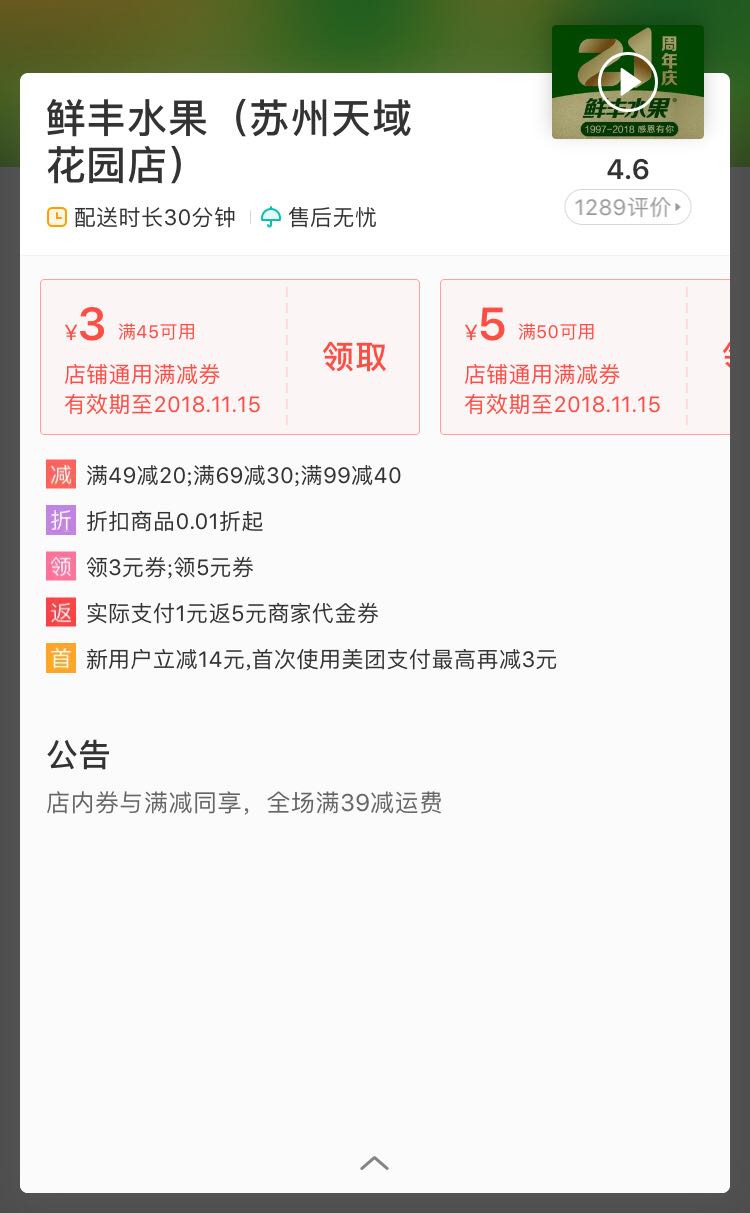Open the 1289评价 reviews list
Image resolution: width=750 pixels, height=1213 pixels.
click(627, 207)
